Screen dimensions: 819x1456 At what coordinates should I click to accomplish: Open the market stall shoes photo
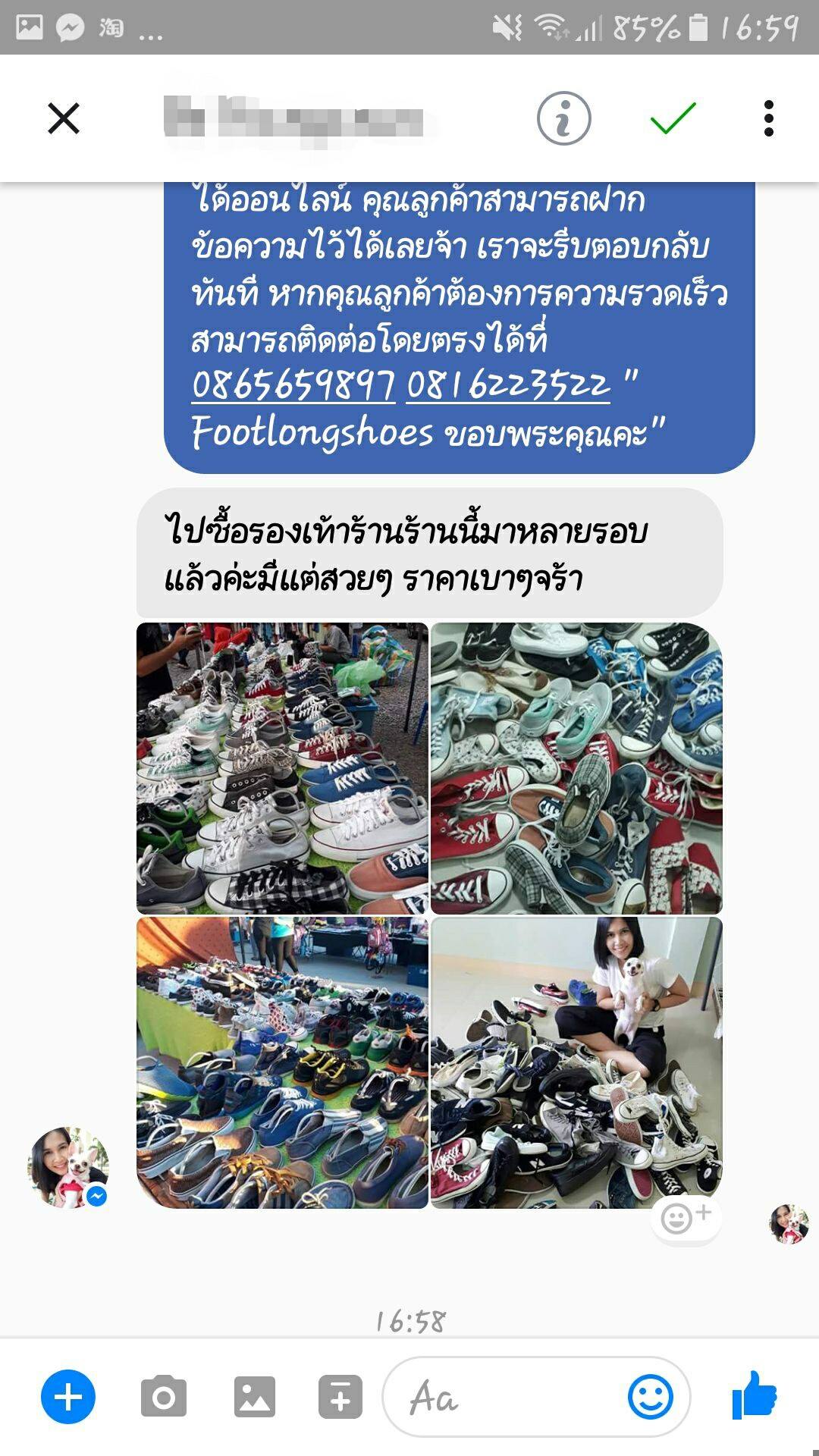[282, 1062]
